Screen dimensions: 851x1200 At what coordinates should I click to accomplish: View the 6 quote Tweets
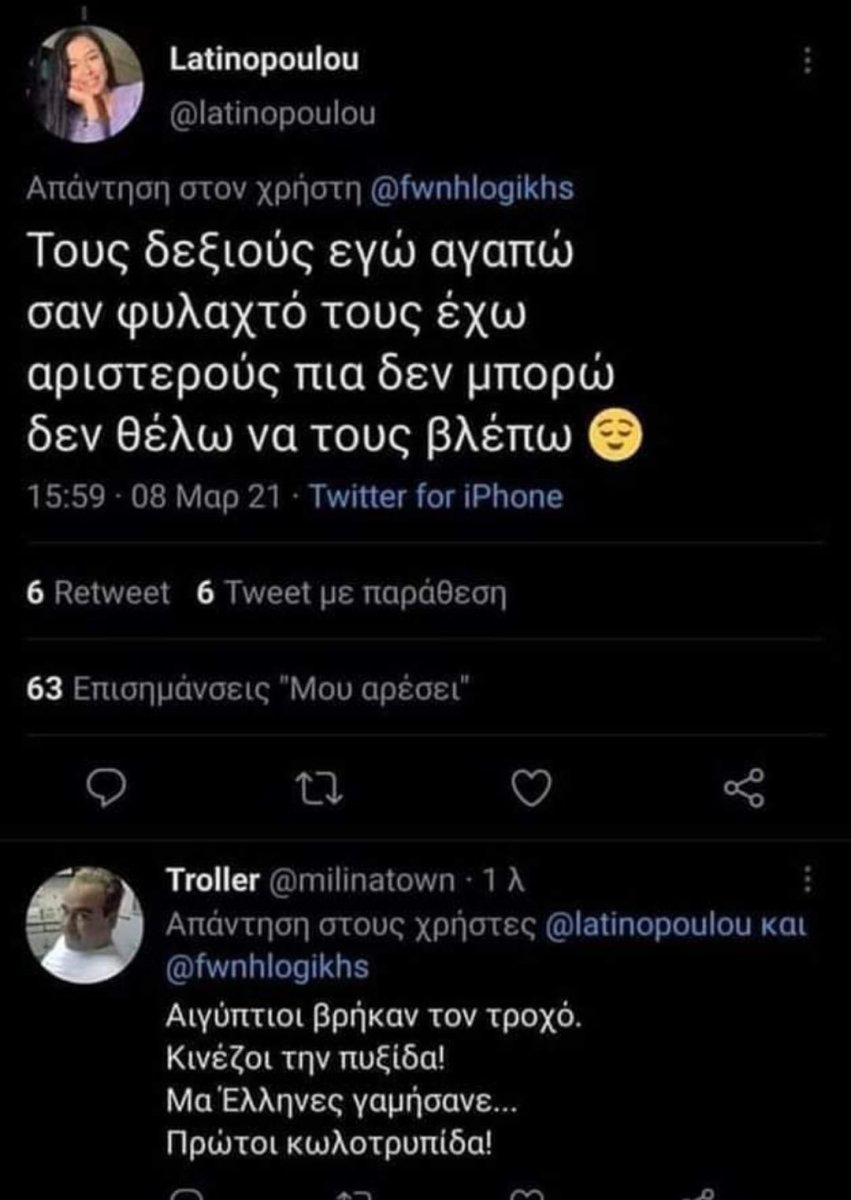point(351,593)
